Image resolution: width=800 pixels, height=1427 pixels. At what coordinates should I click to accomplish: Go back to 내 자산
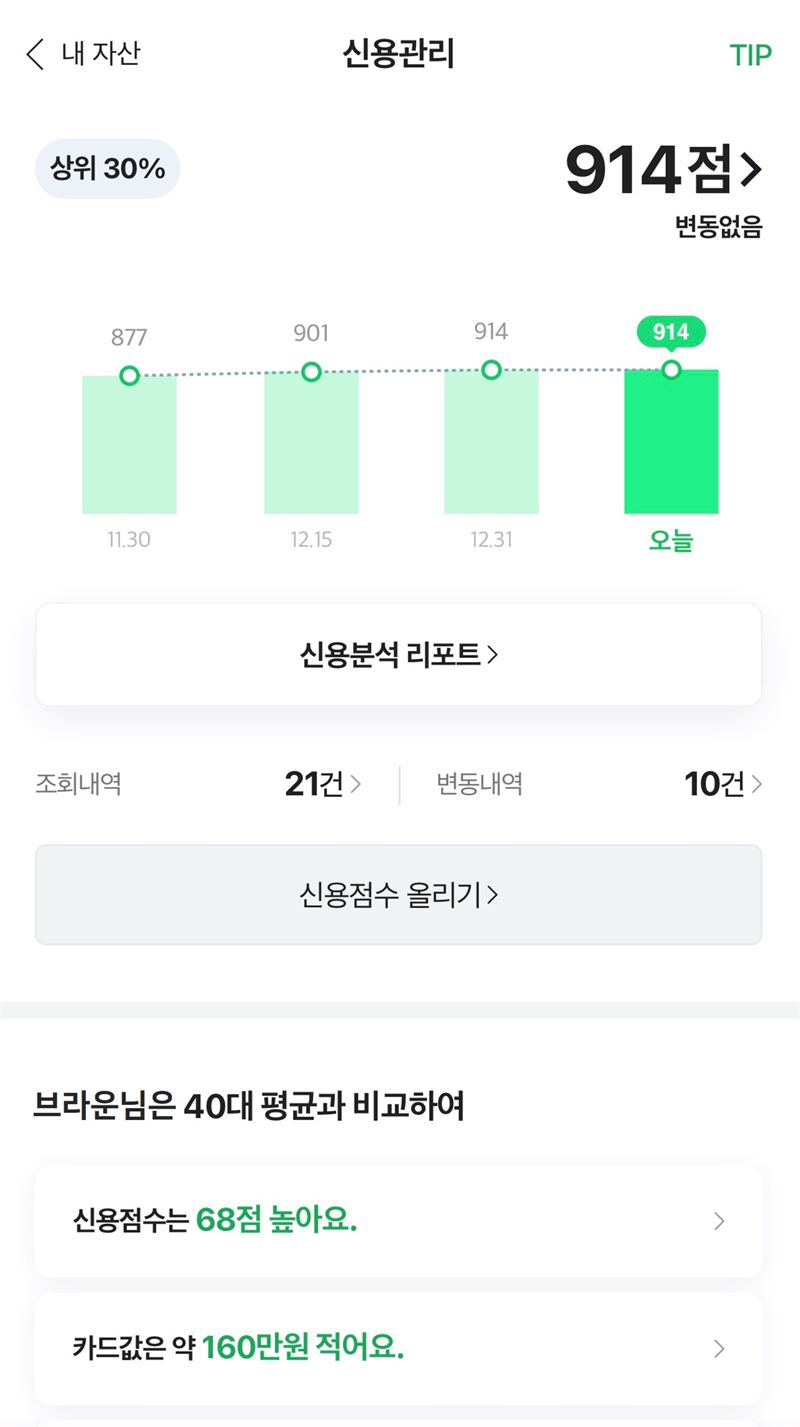point(83,54)
